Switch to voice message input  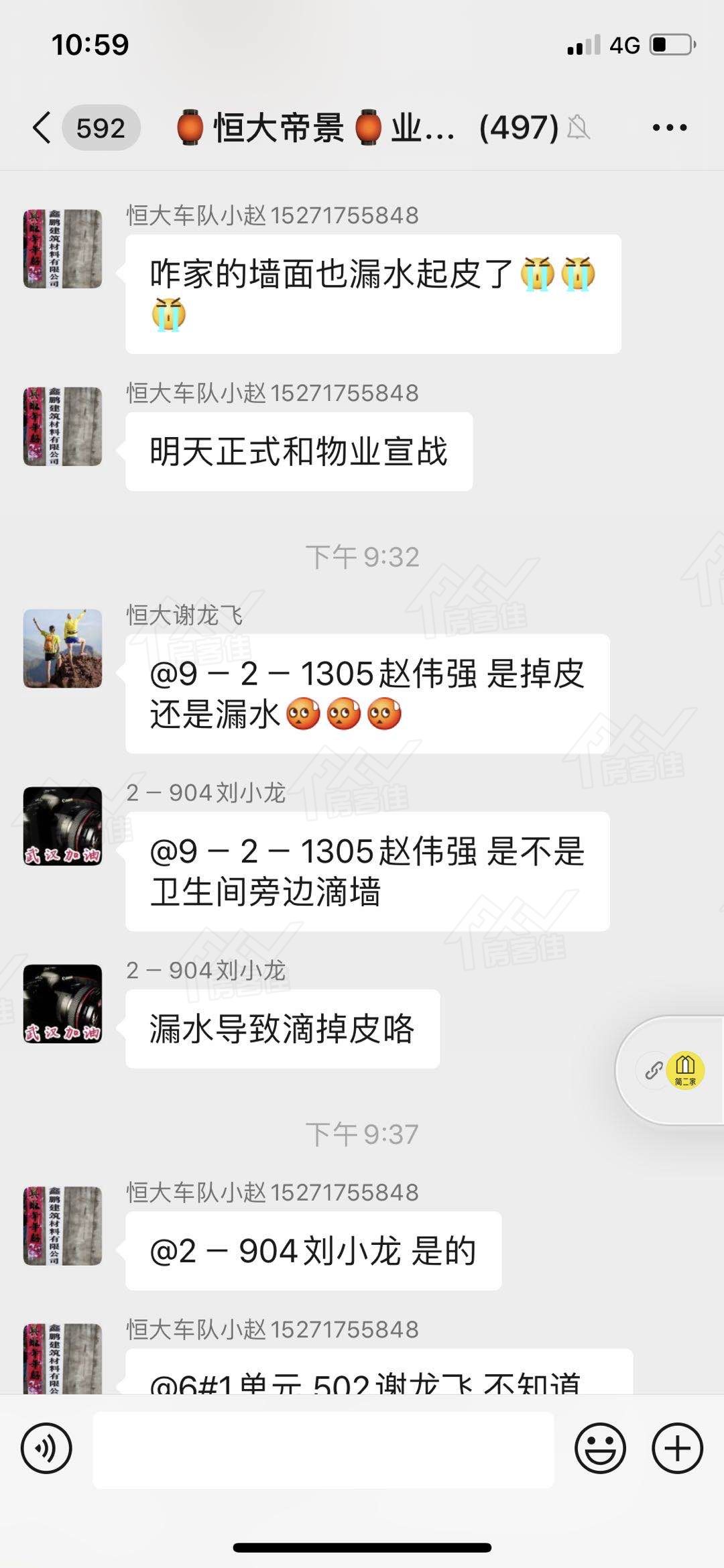(46, 1448)
